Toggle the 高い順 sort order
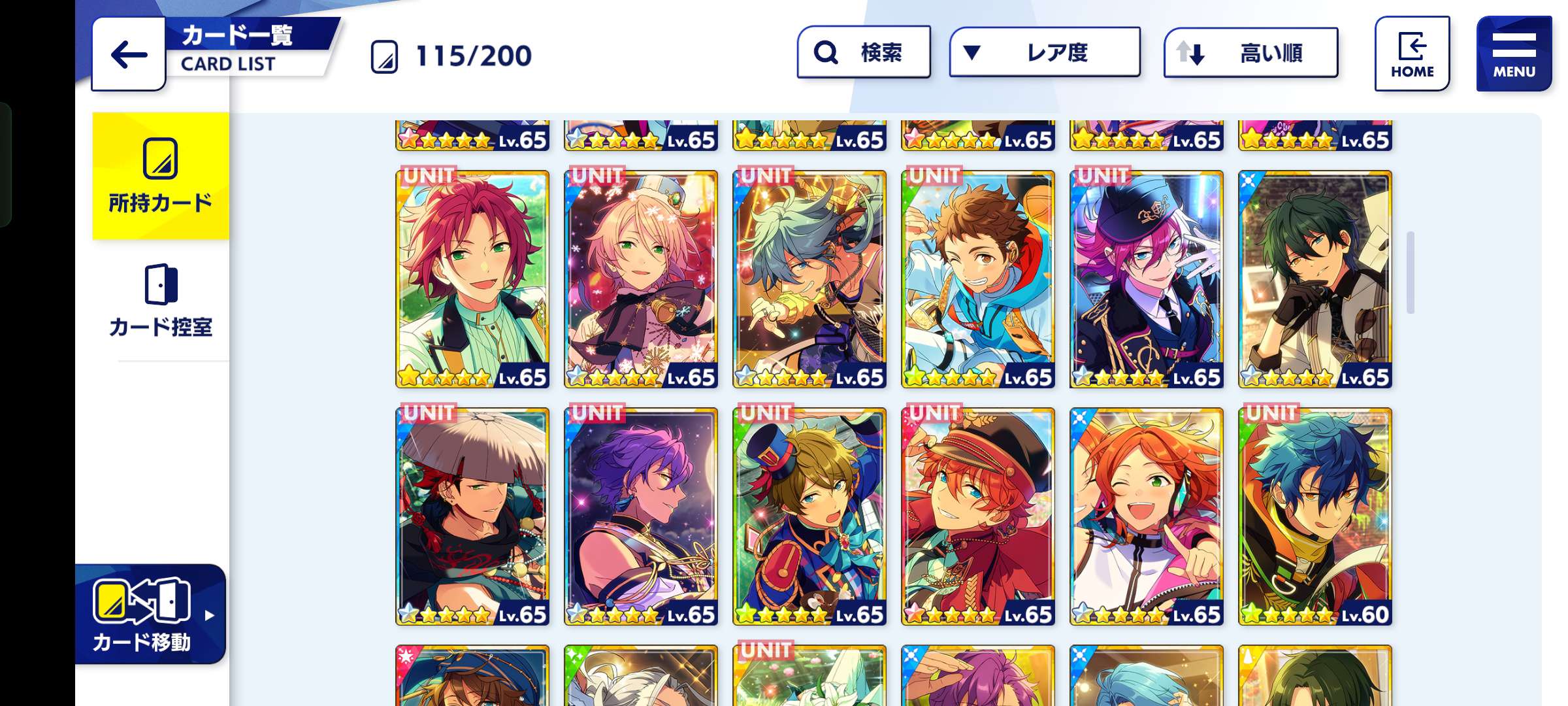This screenshot has width=1568, height=706. coord(1250,52)
